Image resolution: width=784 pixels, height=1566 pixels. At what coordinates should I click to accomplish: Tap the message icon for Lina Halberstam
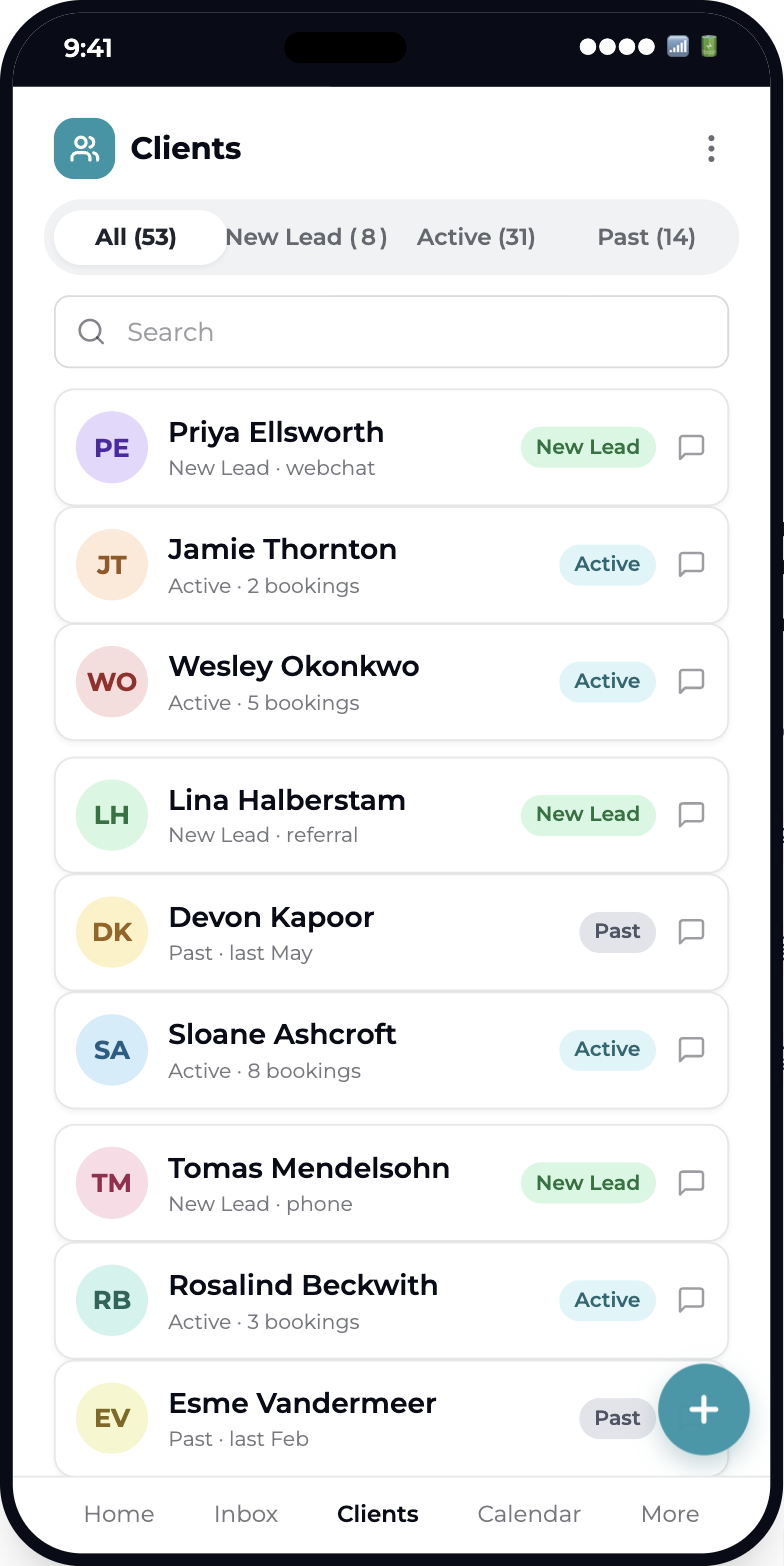(x=692, y=814)
